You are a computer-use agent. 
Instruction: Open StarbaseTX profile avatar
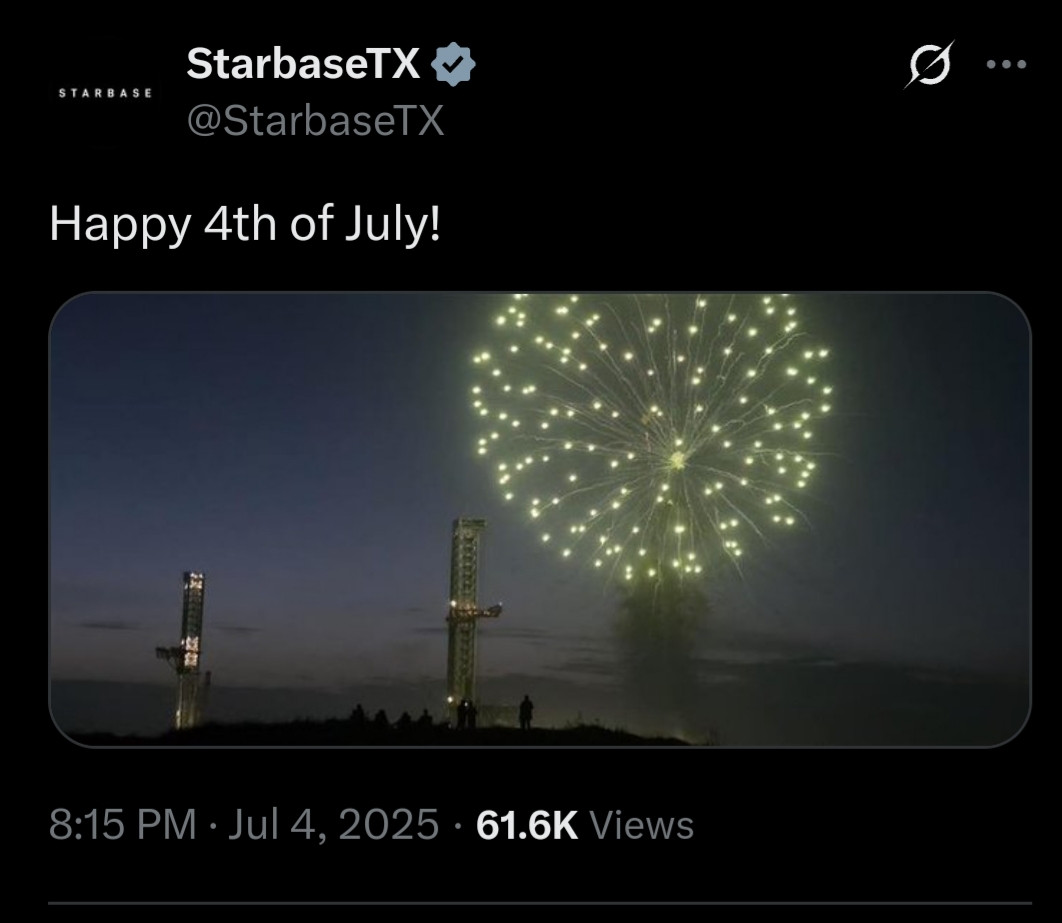[x=105, y=92]
